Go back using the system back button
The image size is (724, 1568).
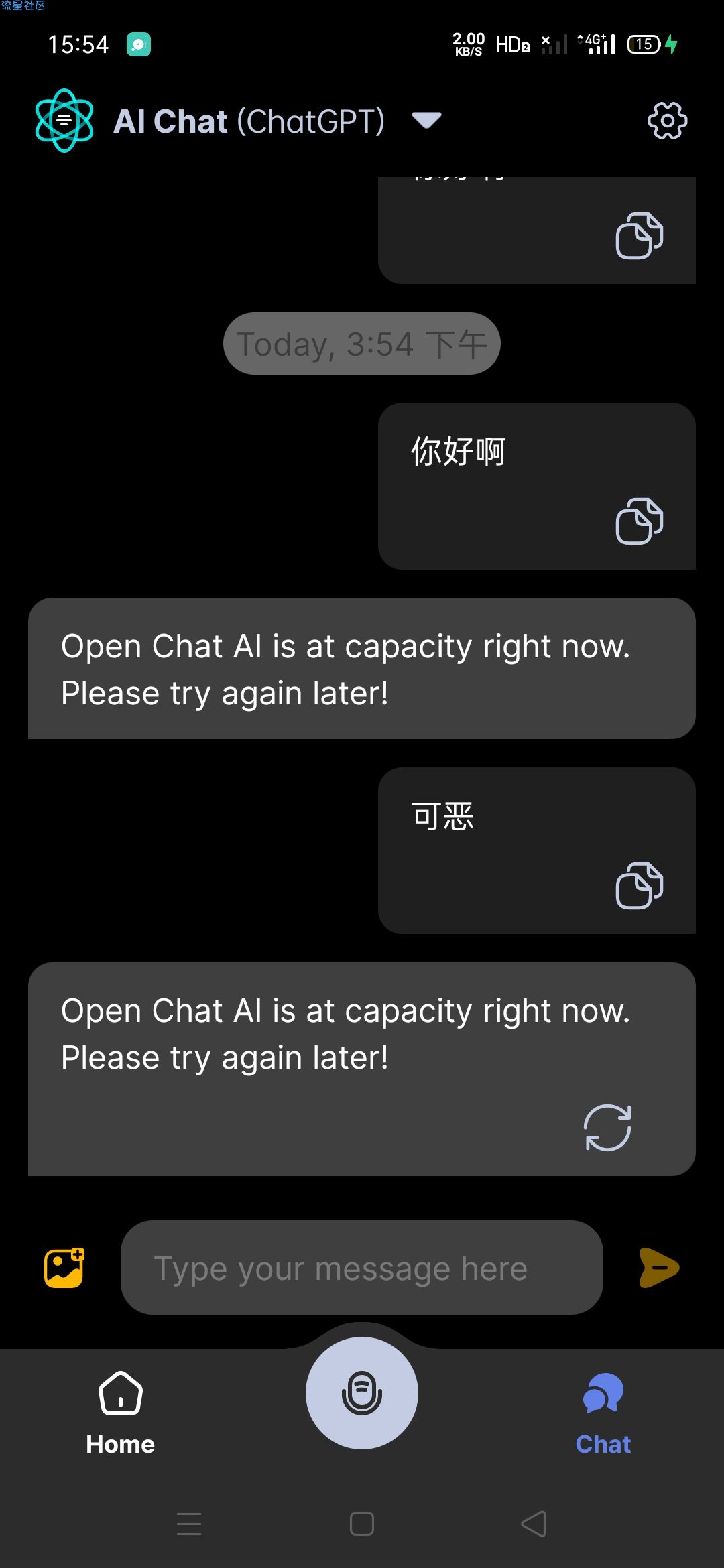tap(534, 1524)
